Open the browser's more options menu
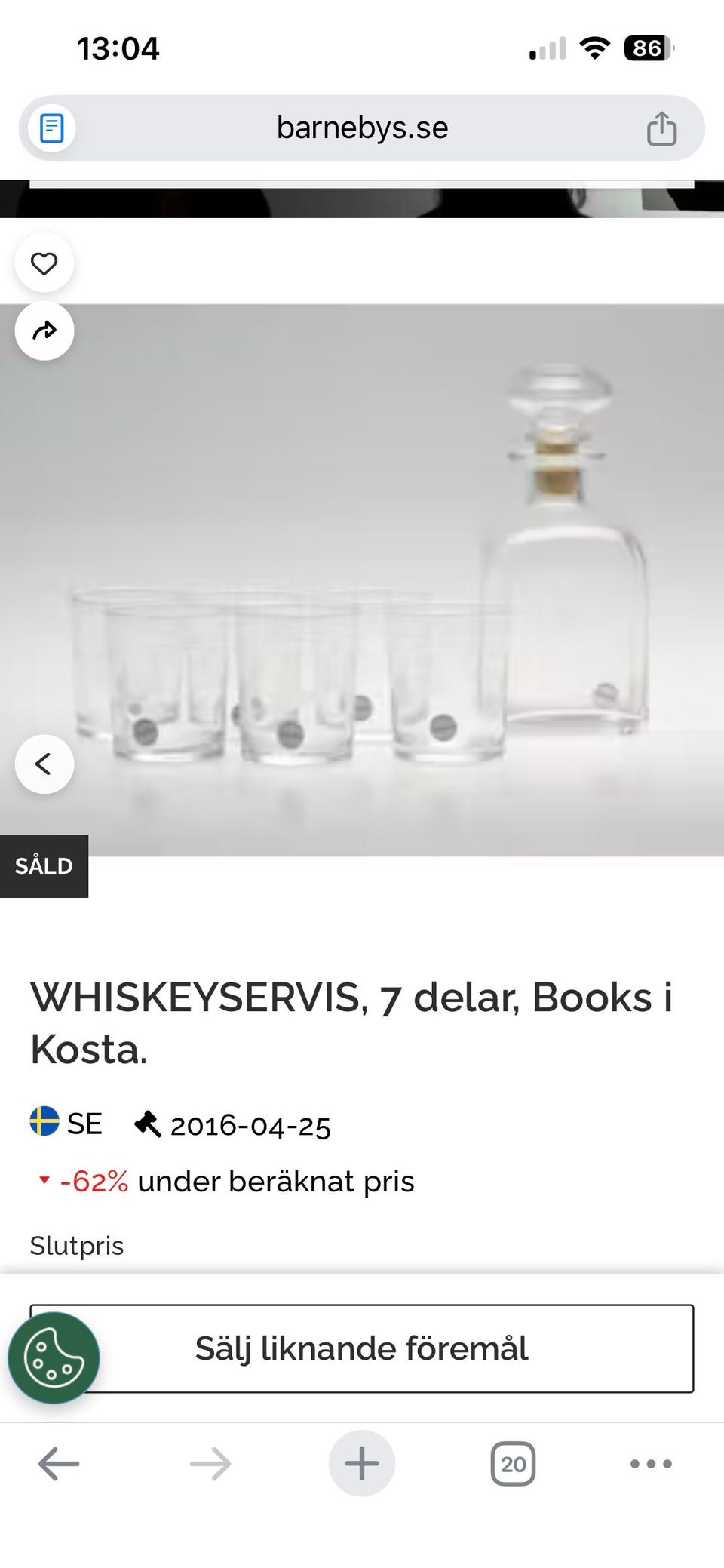The height and width of the screenshot is (1568, 724). tap(651, 1465)
